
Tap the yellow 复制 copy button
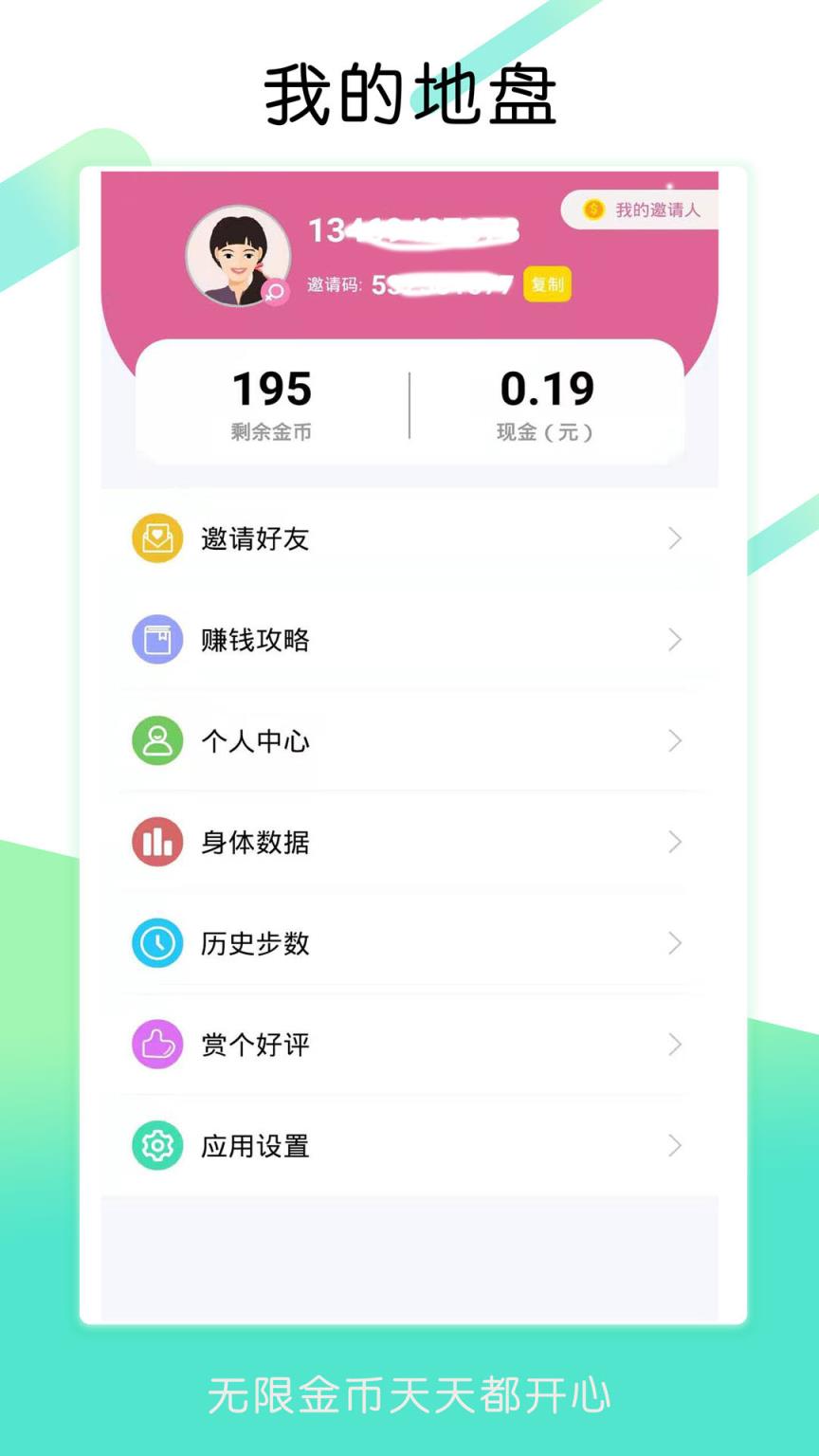[x=547, y=283]
